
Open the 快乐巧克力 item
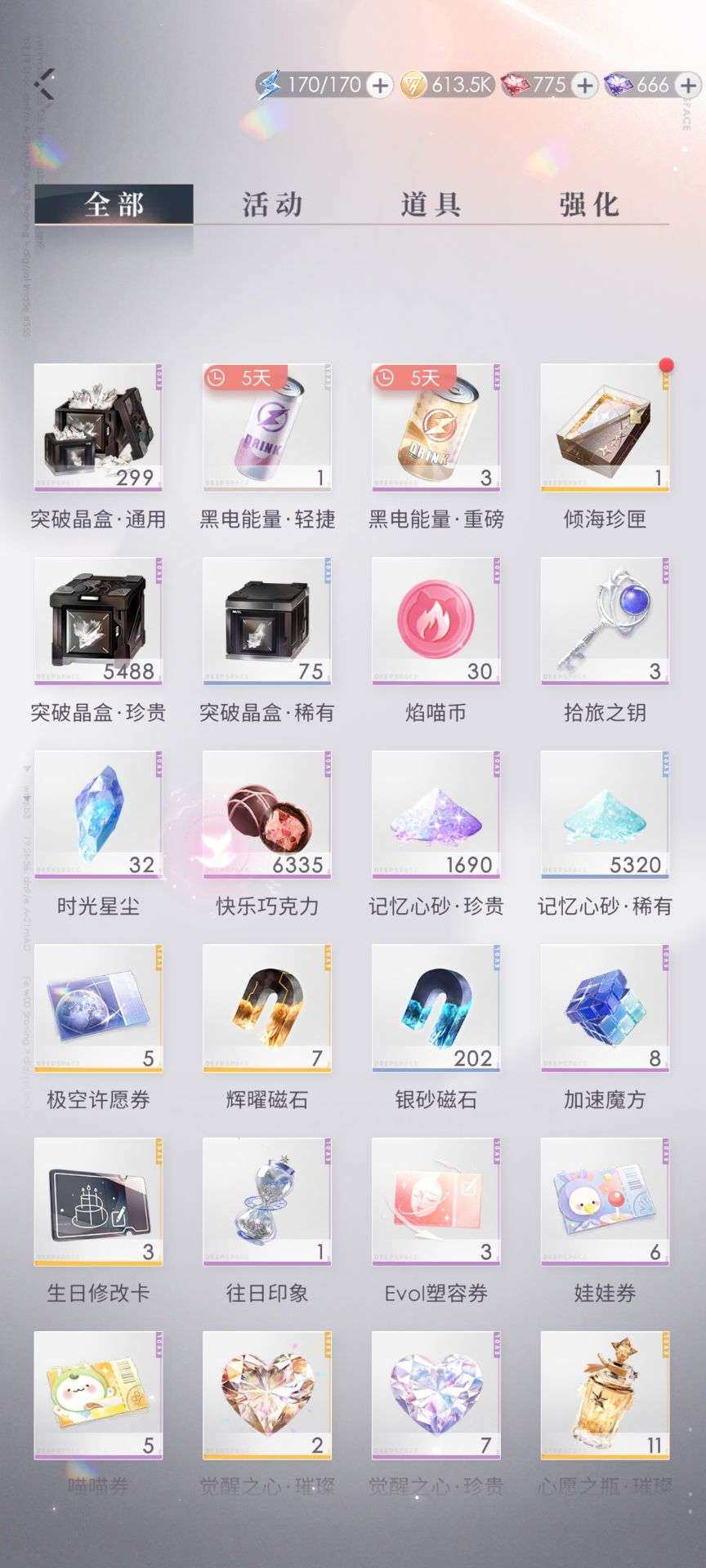[266, 815]
